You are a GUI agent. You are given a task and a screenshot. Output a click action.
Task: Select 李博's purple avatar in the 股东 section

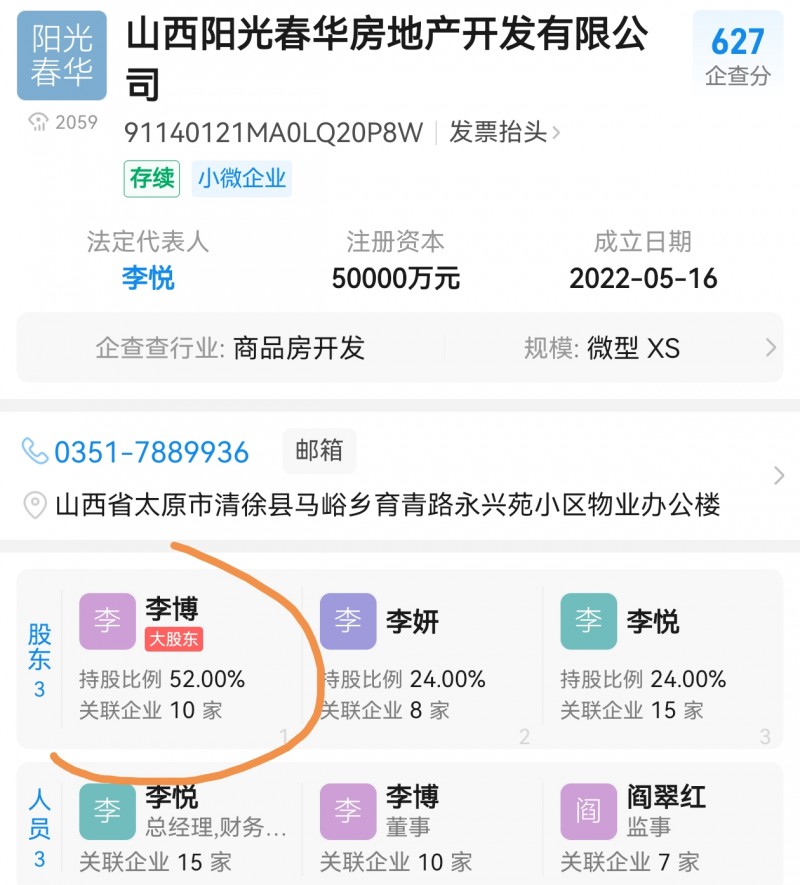coord(107,621)
